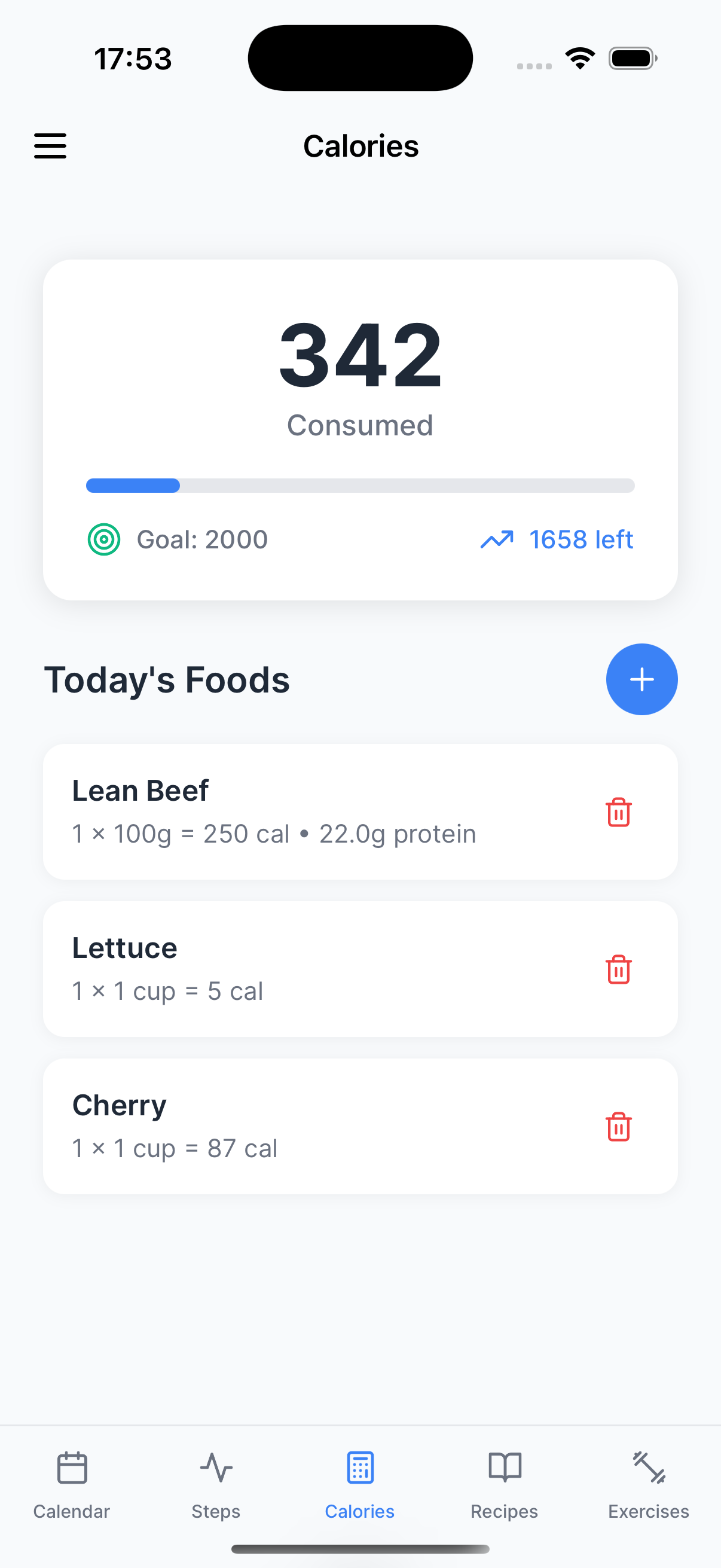Screen dimensions: 721x1568
Task: Go to the Steps tab
Action: (216, 1483)
